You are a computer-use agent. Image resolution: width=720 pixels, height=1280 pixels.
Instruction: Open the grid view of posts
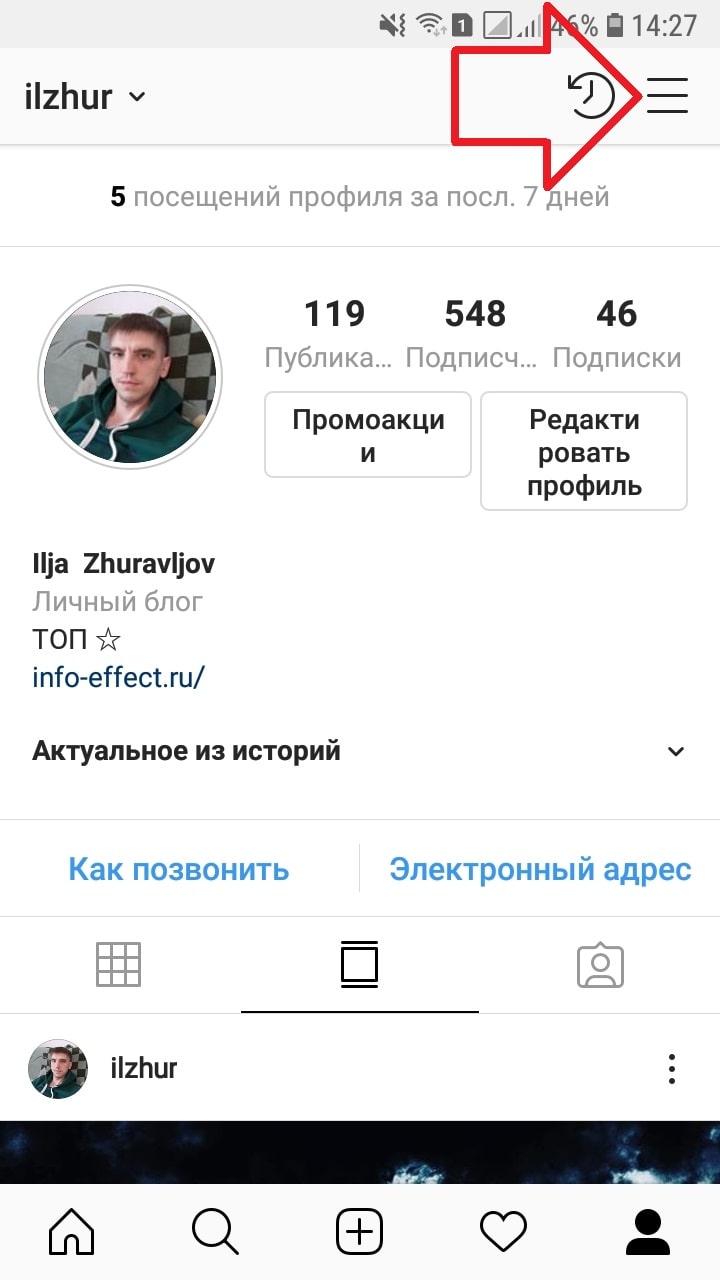(x=119, y=964)
